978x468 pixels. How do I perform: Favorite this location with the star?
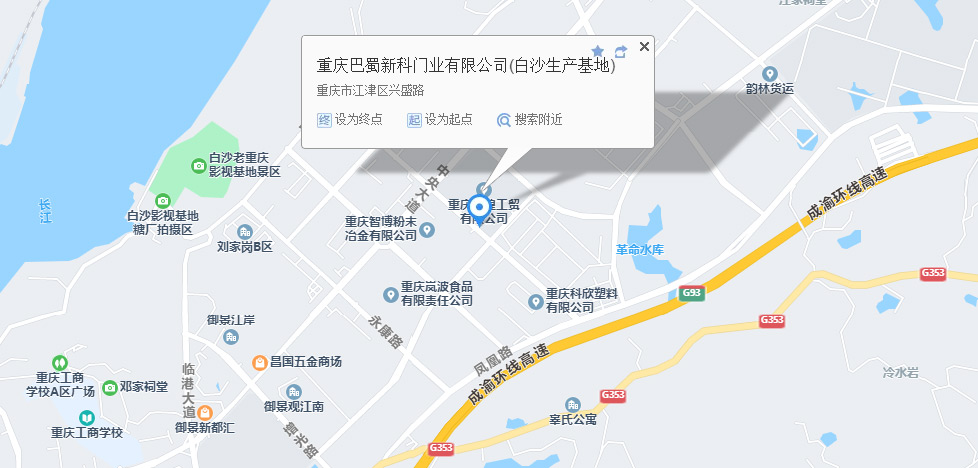pos(598,50)
